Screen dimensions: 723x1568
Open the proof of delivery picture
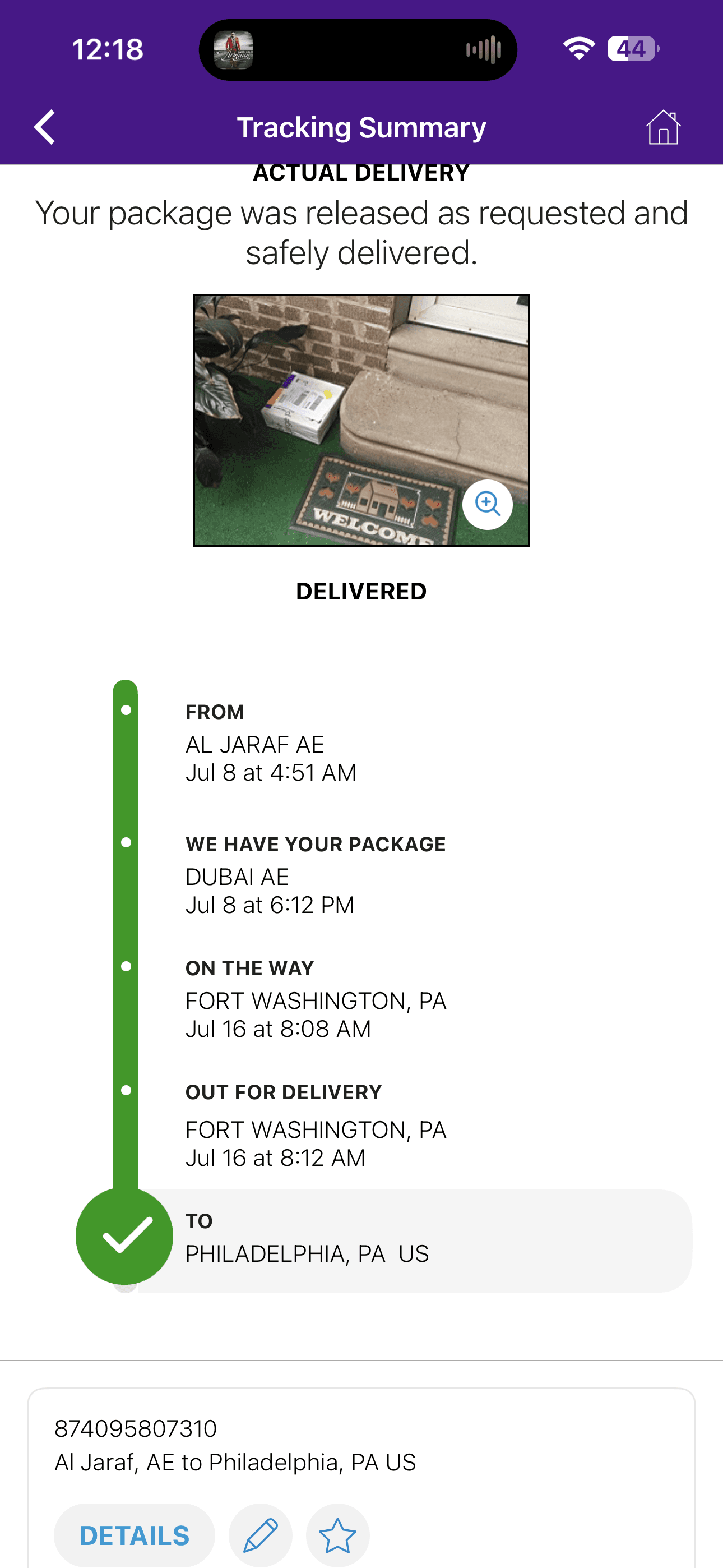pos(361,421)
